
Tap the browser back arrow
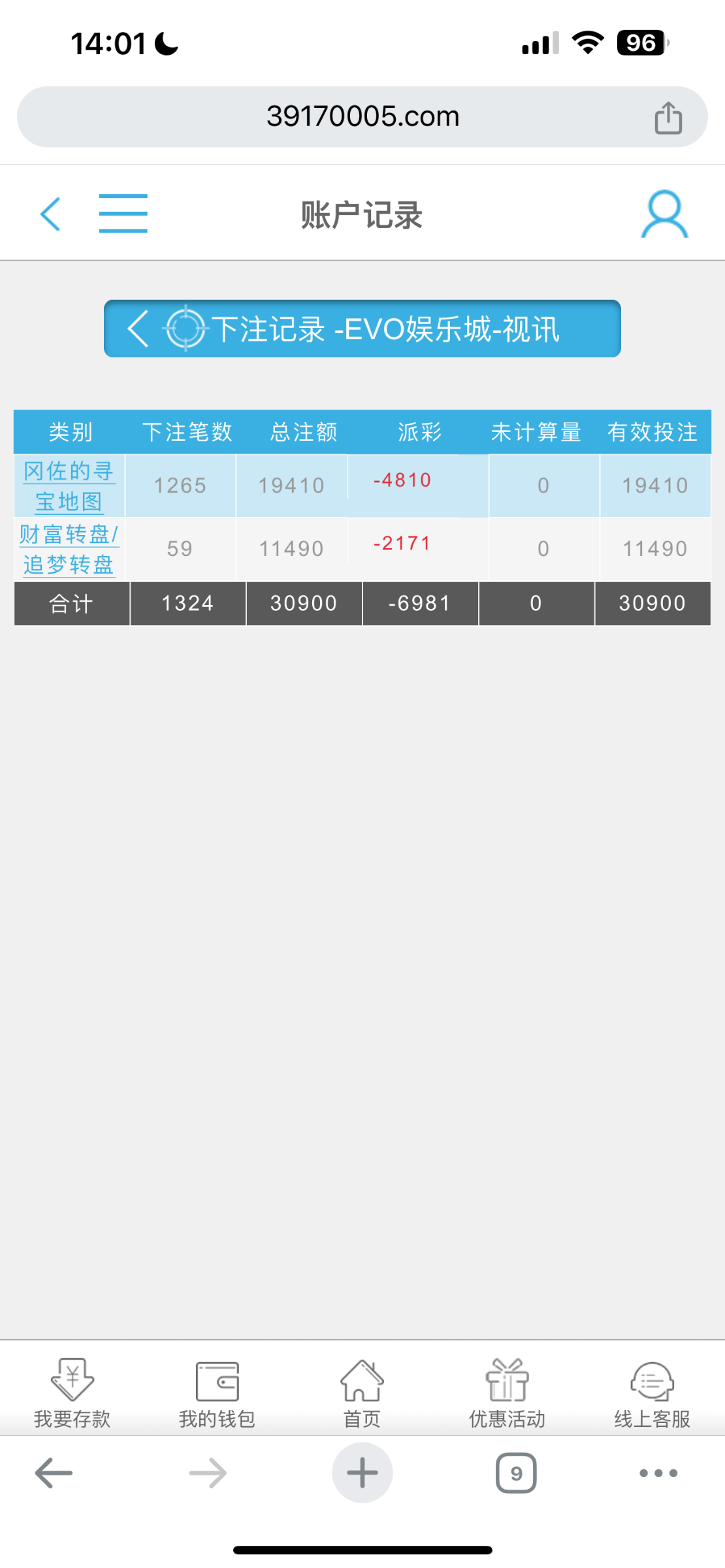click(54, 1473)
